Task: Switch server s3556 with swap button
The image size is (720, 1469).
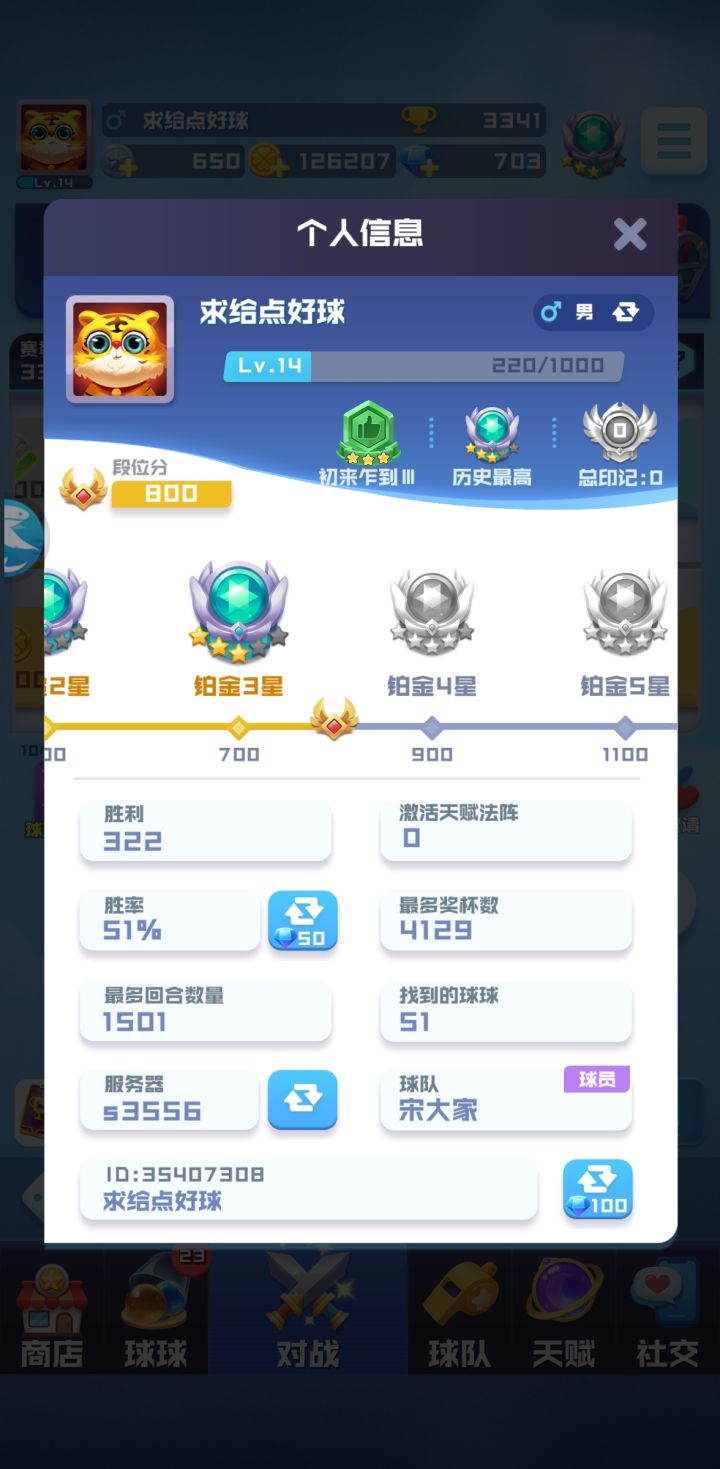Action: tap(303, 1100)
